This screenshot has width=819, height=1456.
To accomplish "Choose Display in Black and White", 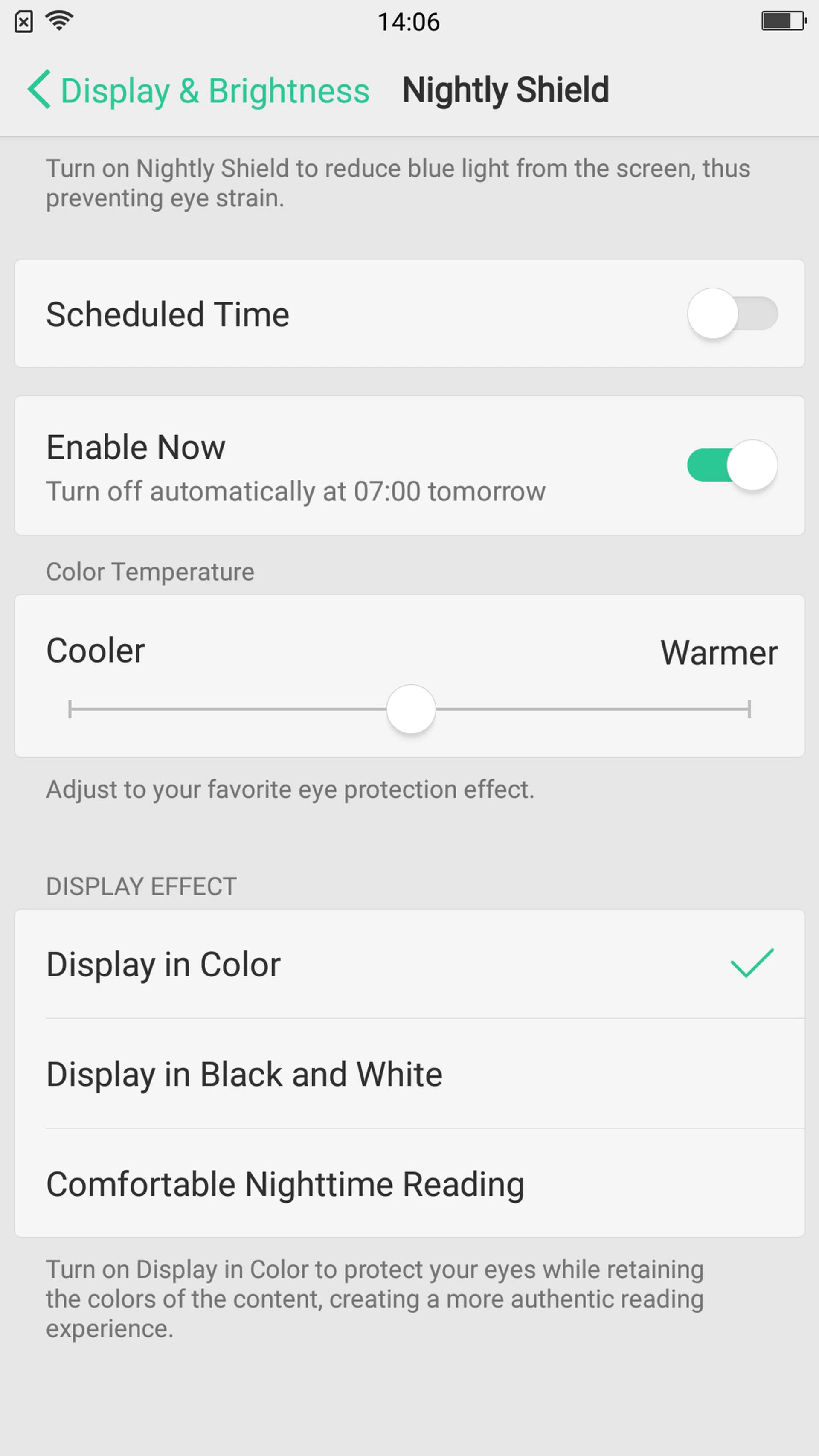I will 409,1074.
